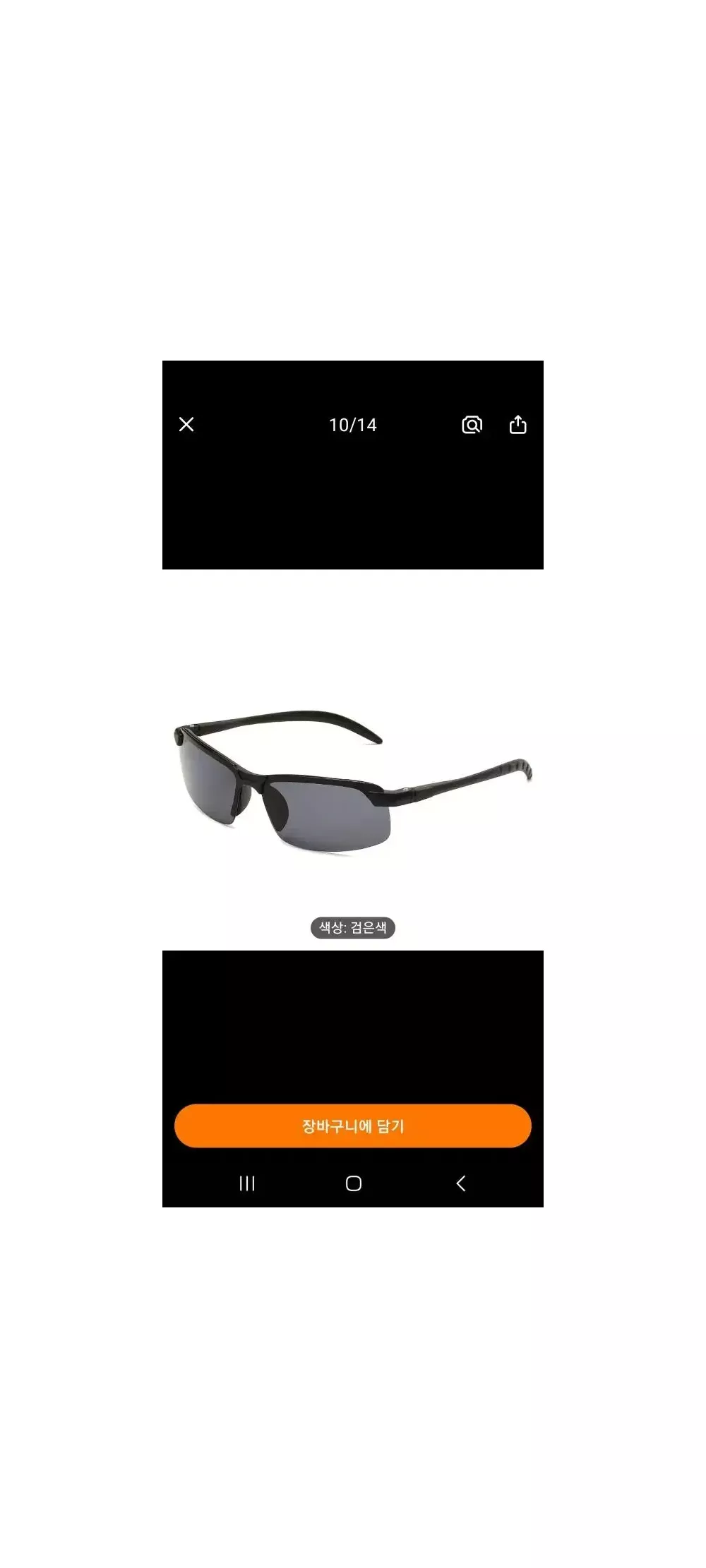
Task: Search by image with the camera icon
Action: [x=472, y=424]
